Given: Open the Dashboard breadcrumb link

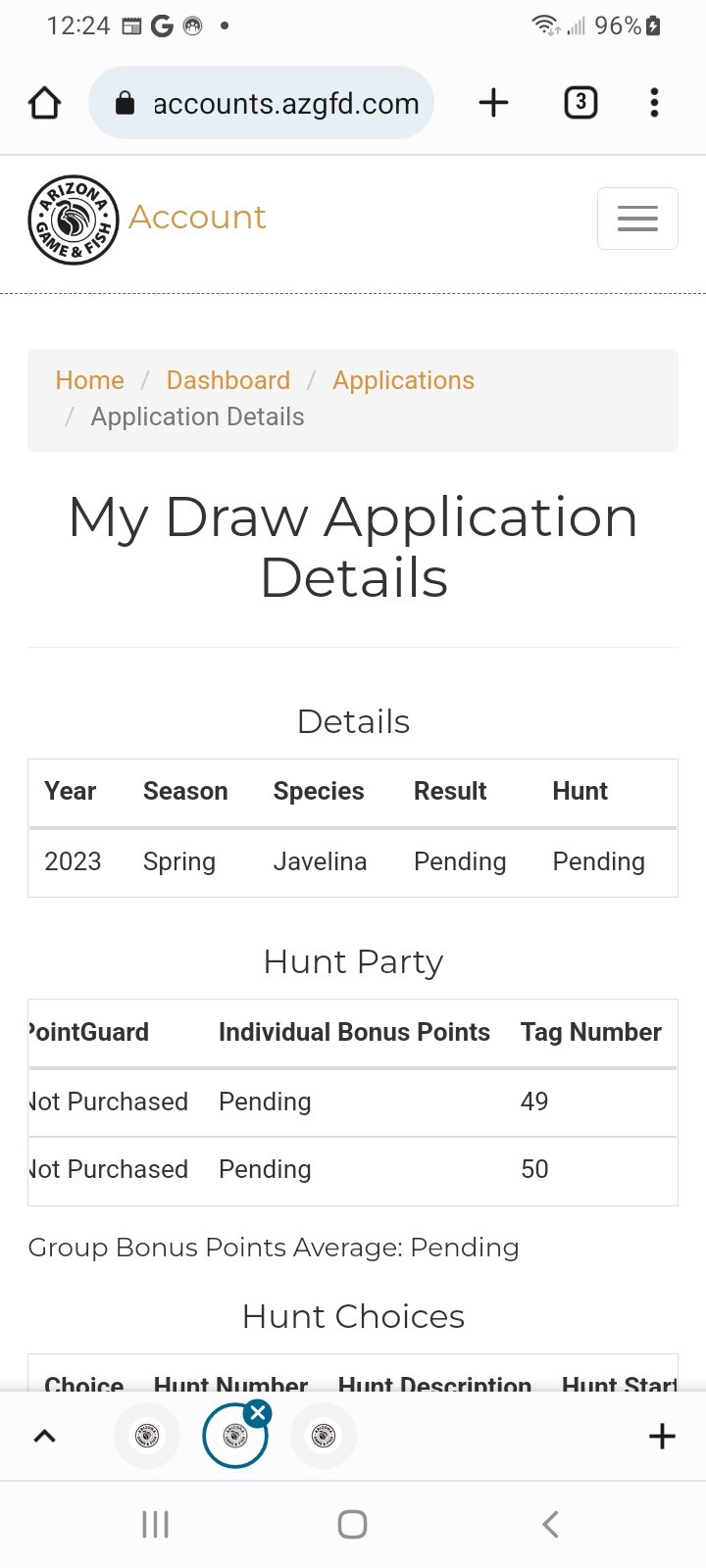Looking at the screenshot, I should 228,380.
